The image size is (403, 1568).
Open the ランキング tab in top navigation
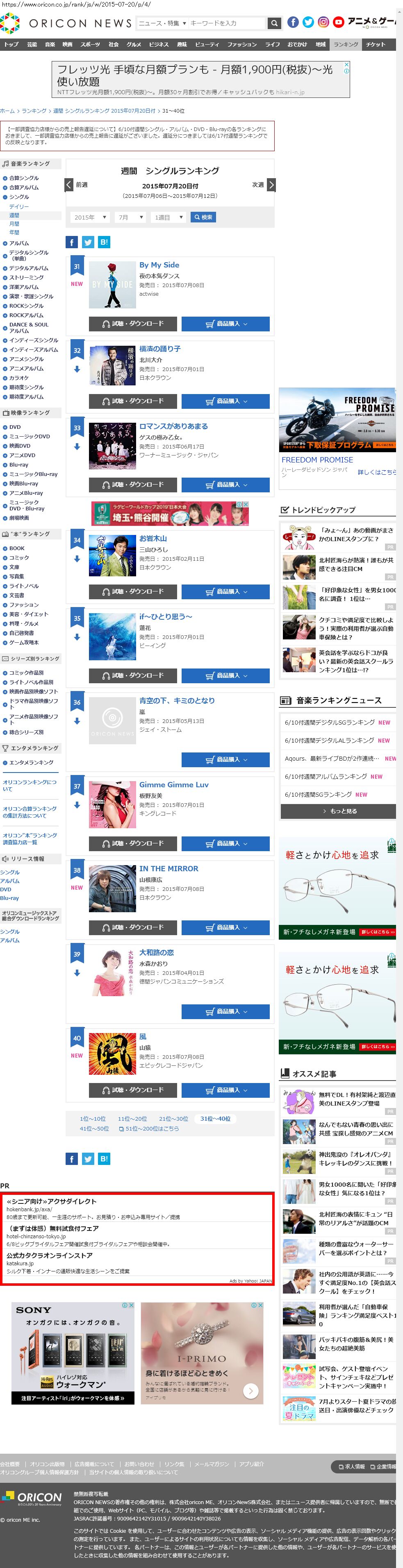[346, 44]
